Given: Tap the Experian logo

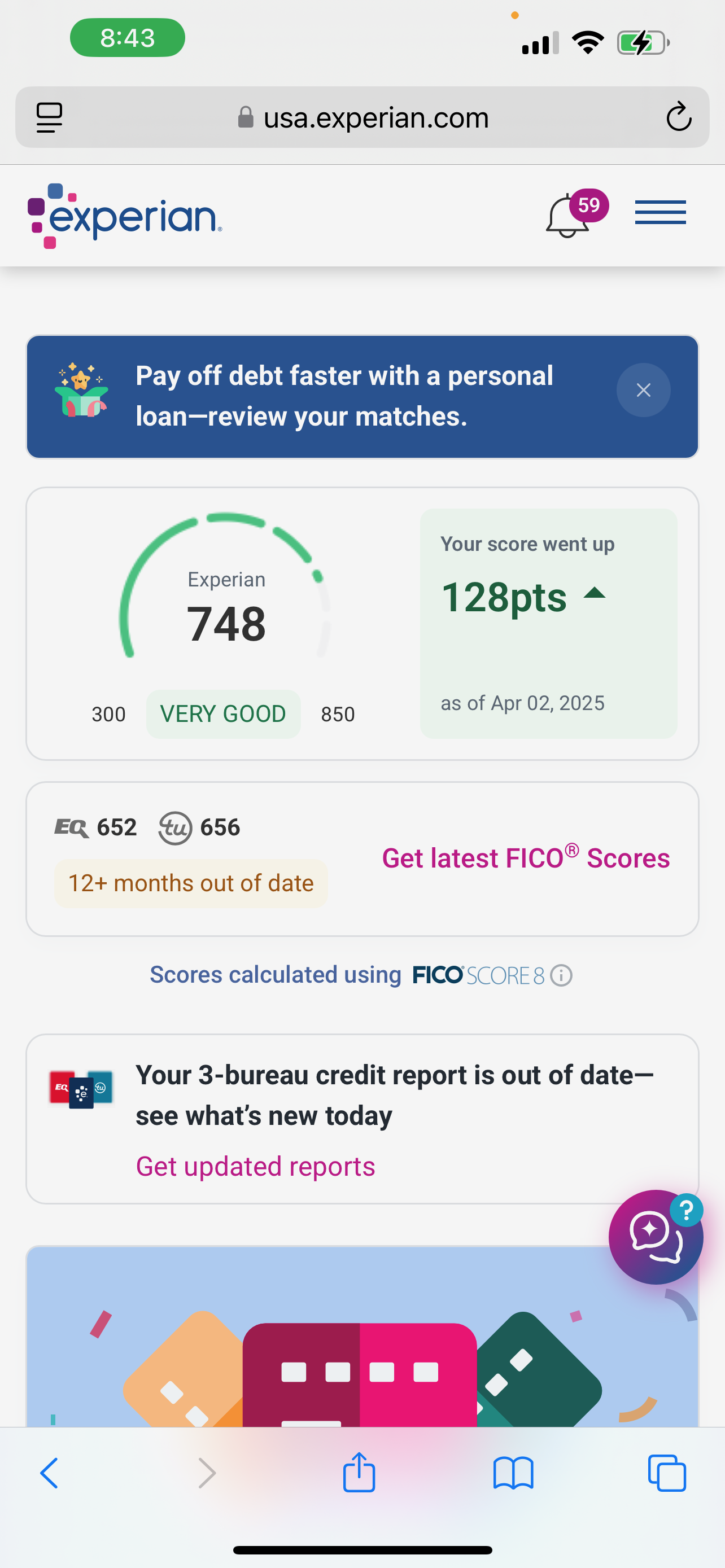Looking at the screenshot, I should point(125,216).
